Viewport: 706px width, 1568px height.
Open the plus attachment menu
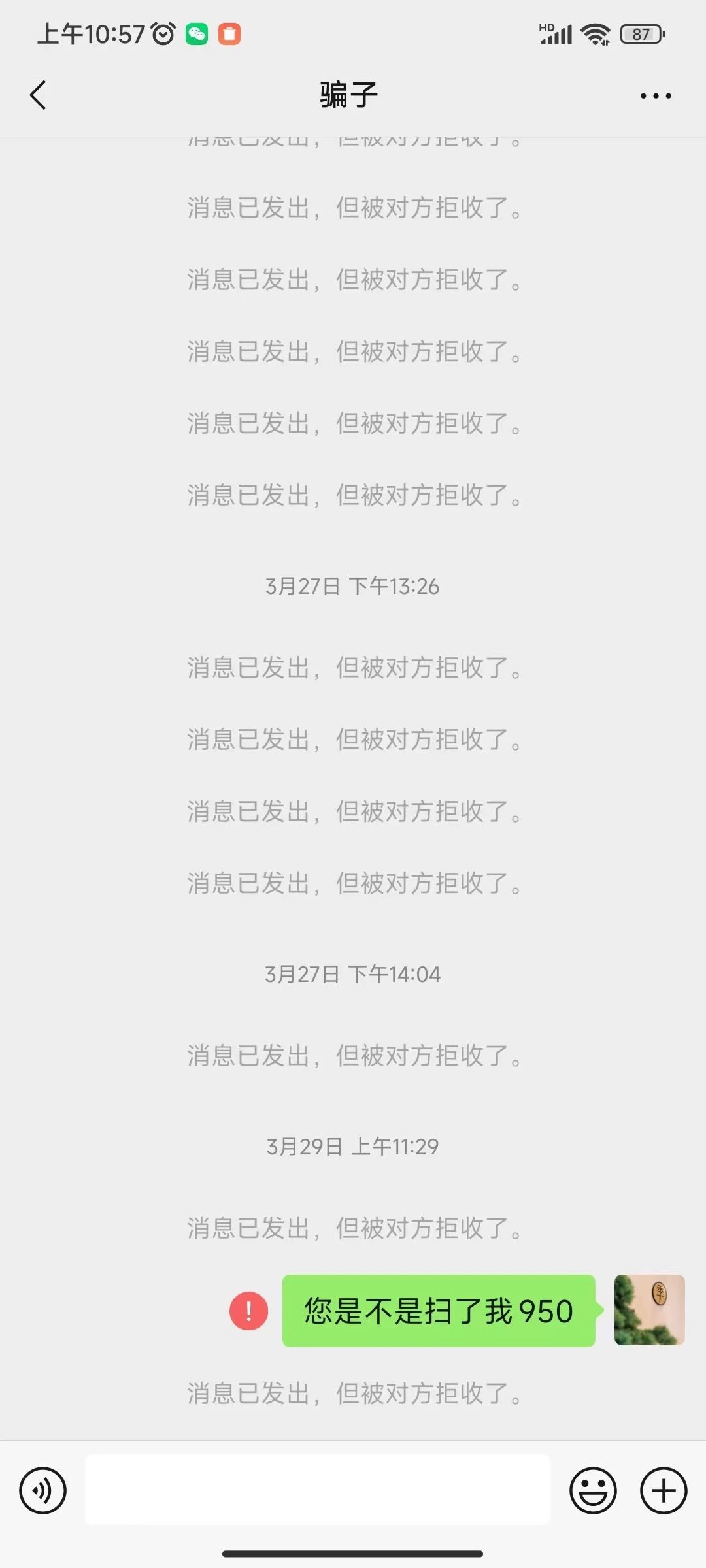click(663, 1490)
